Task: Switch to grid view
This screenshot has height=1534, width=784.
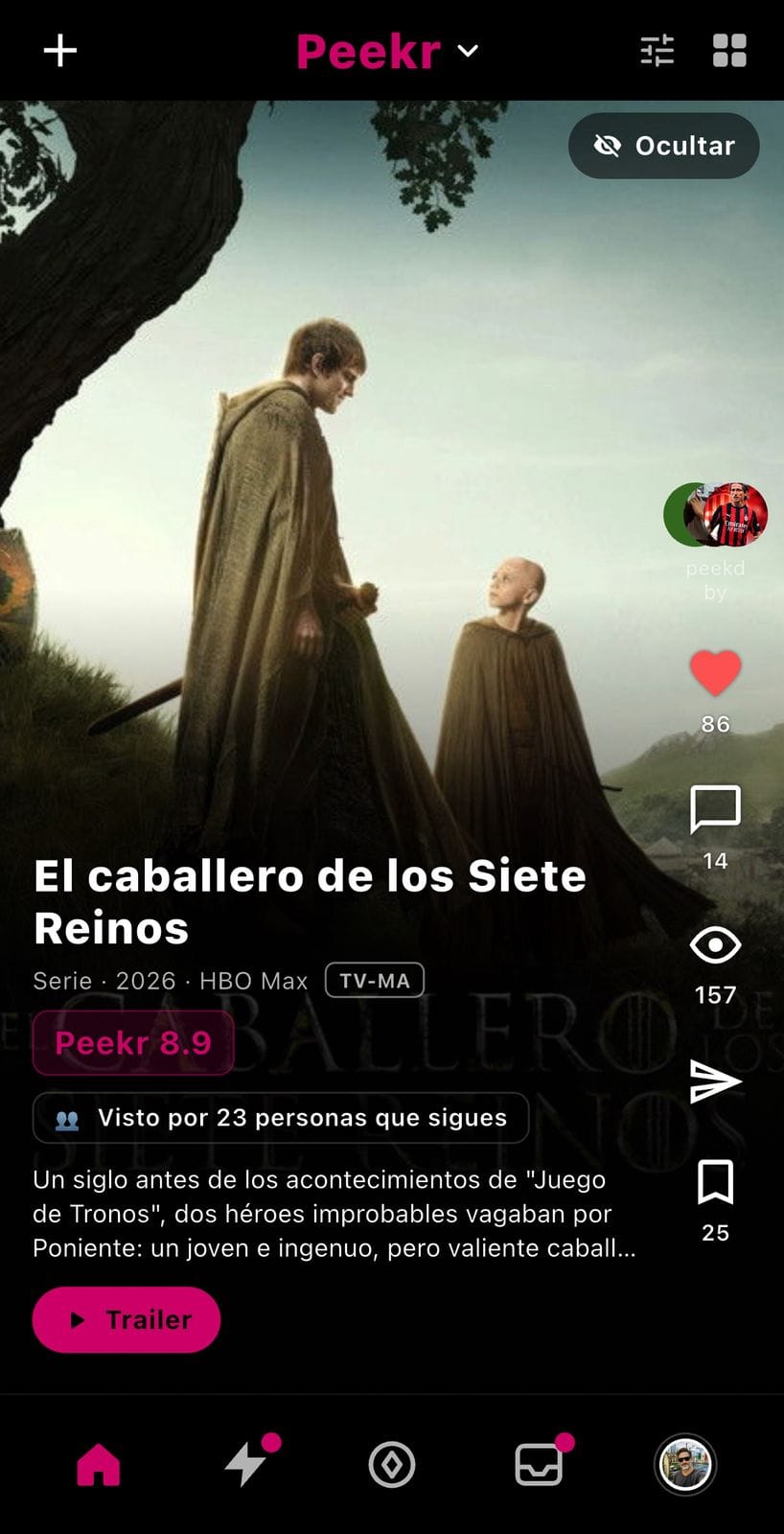Action: [729, 51]
